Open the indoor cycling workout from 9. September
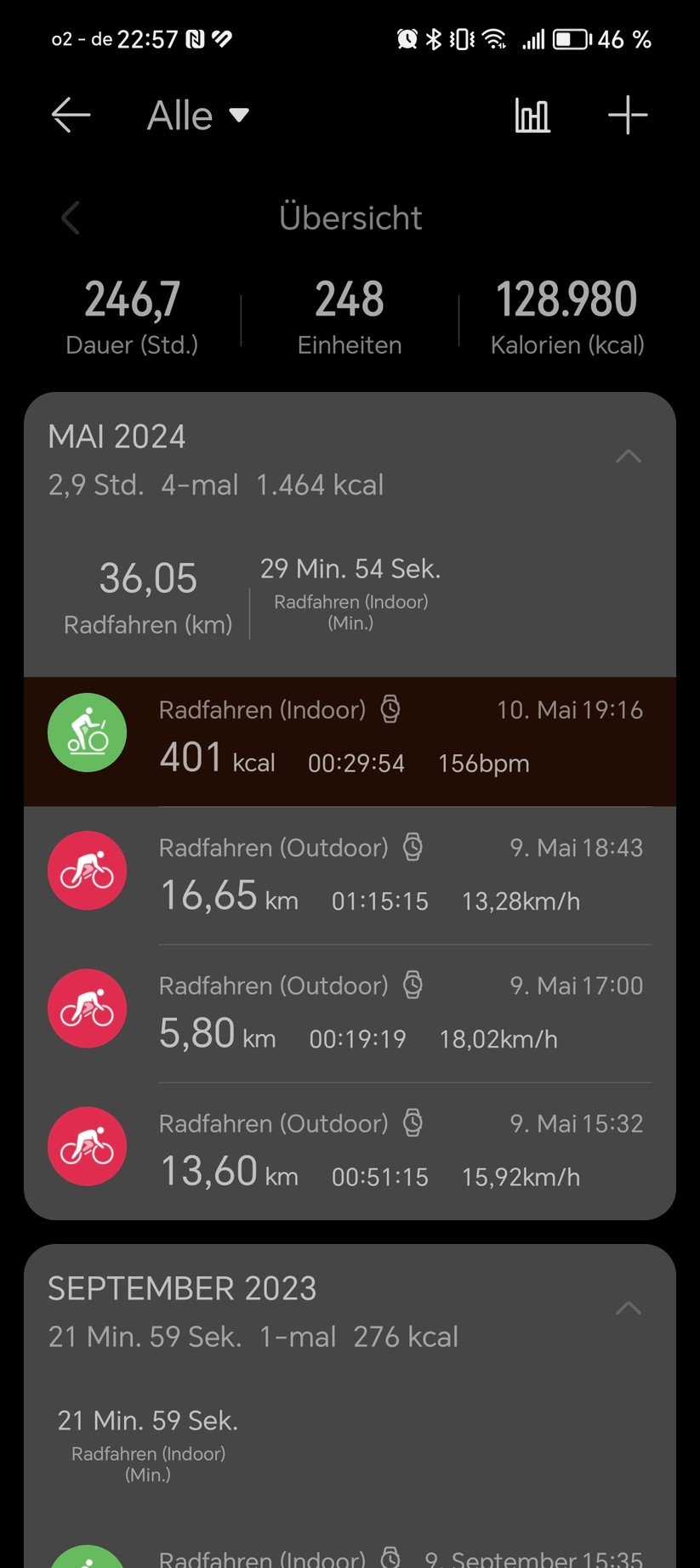The image size is (700, 1568). 350,1556
